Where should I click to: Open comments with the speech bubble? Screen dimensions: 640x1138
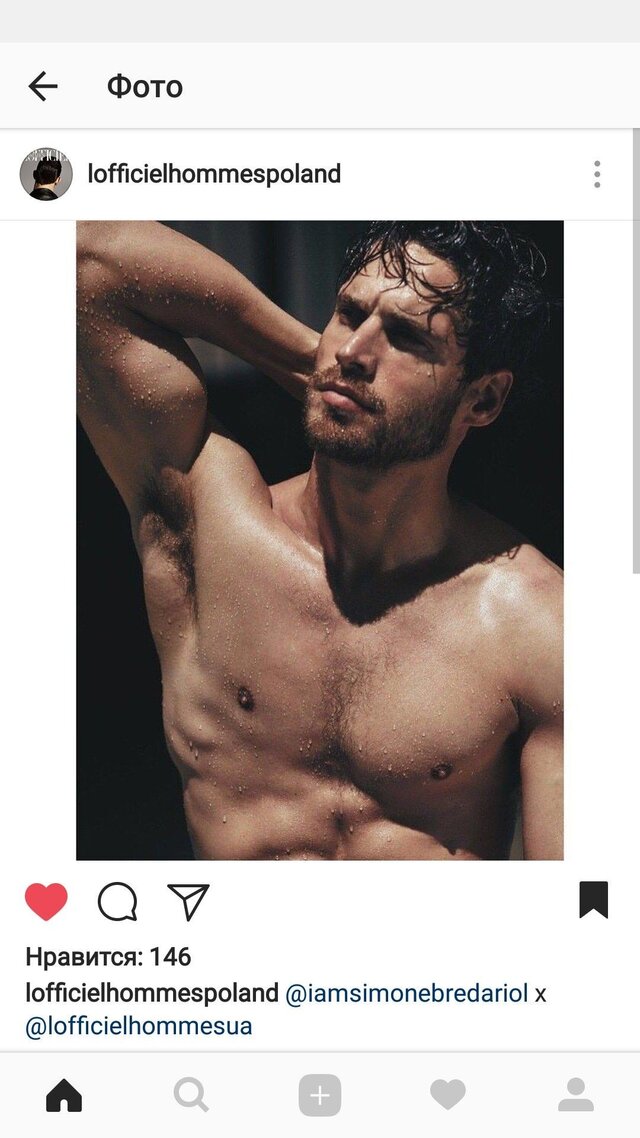point(117,902)
